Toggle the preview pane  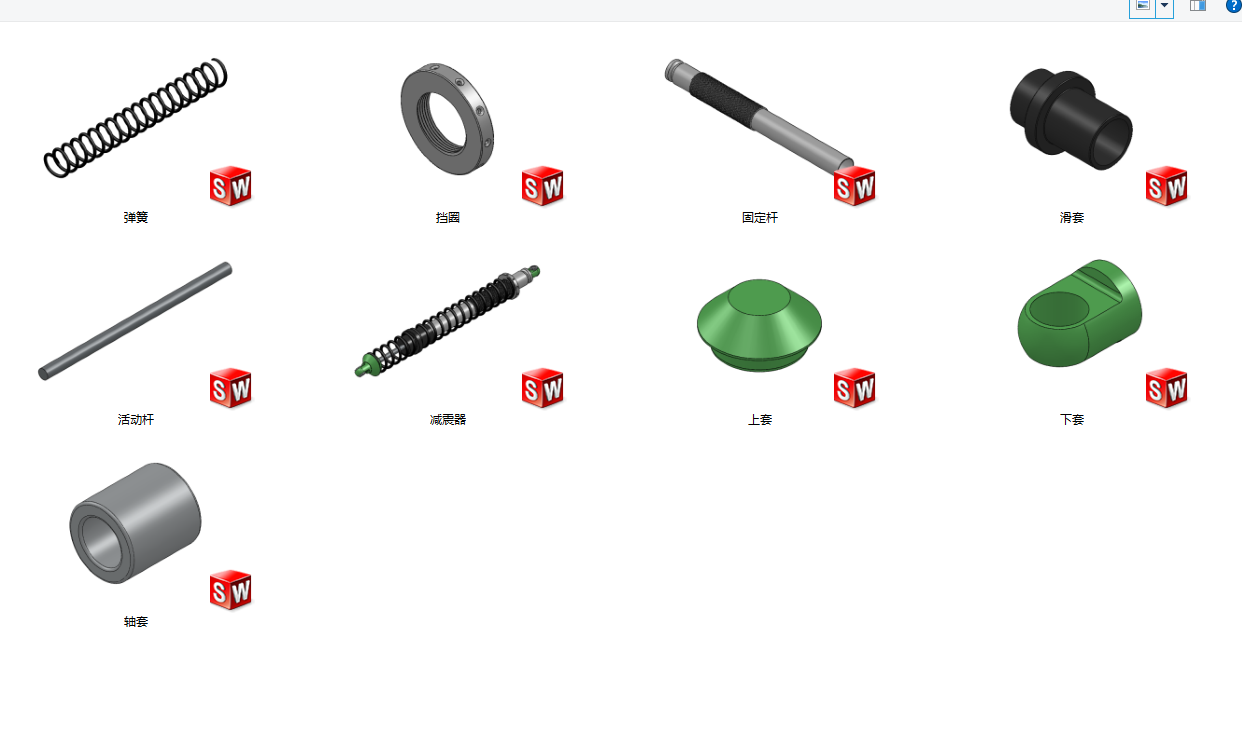pos(1197,6)
